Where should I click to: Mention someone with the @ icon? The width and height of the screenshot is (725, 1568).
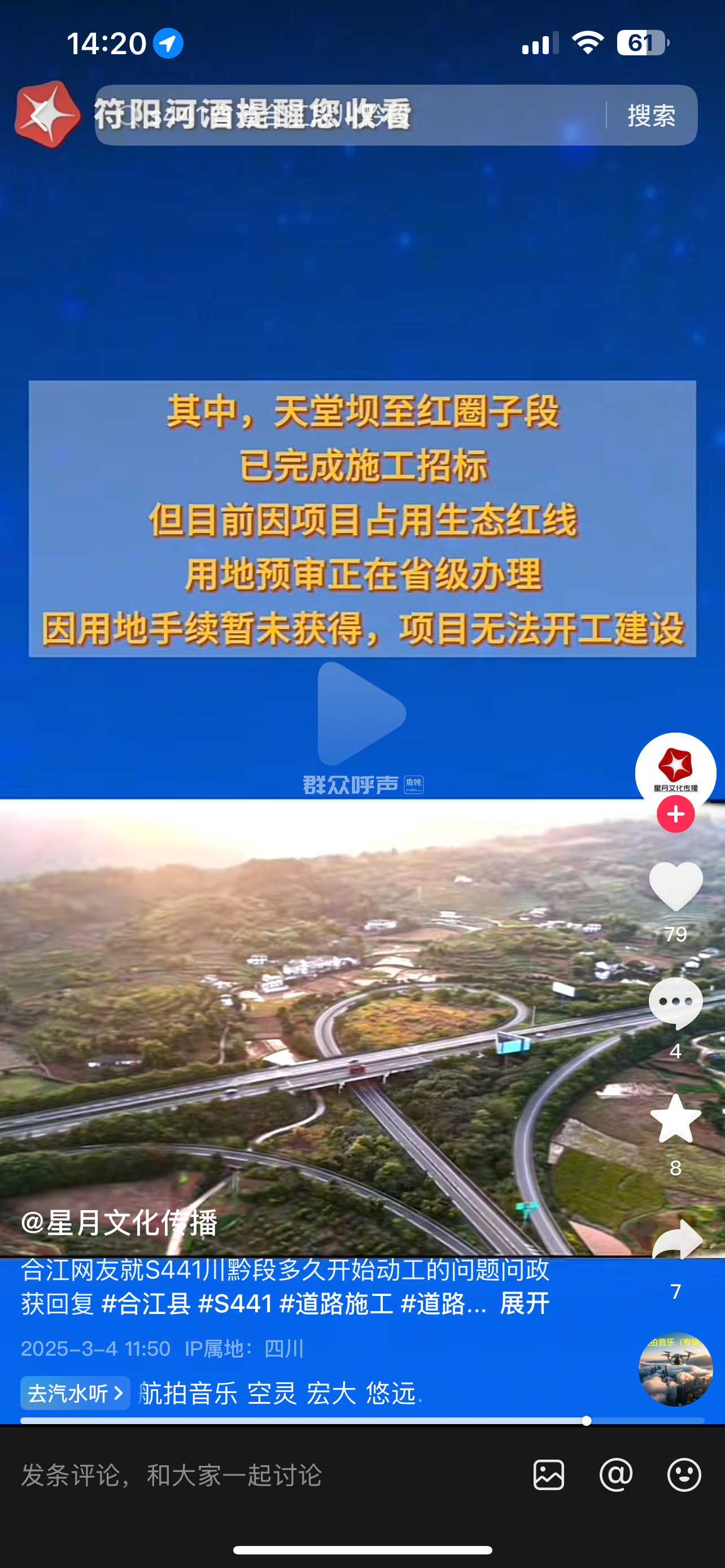click(x=616, y=1475)
